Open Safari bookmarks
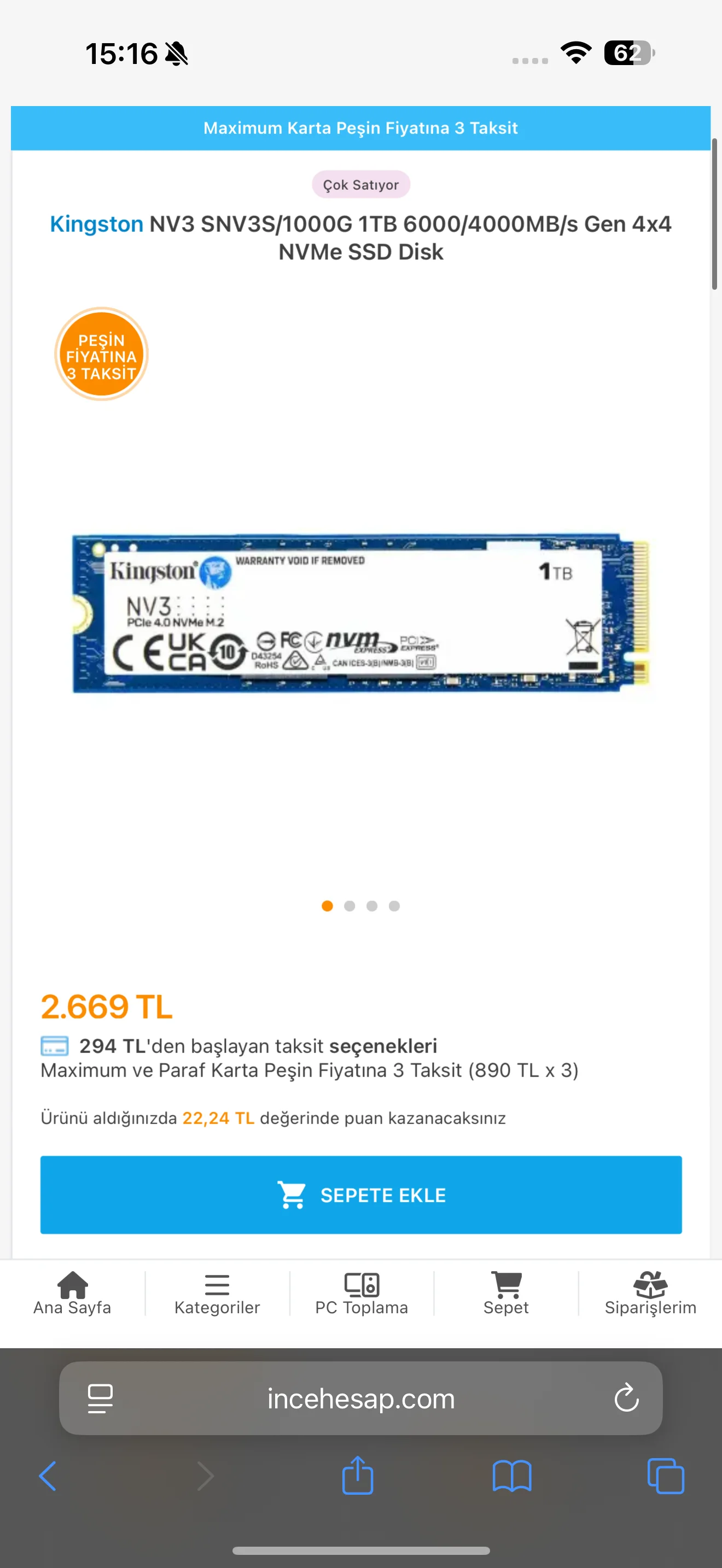This screenshot has height=1568, width=722. tap(511, 1476)
